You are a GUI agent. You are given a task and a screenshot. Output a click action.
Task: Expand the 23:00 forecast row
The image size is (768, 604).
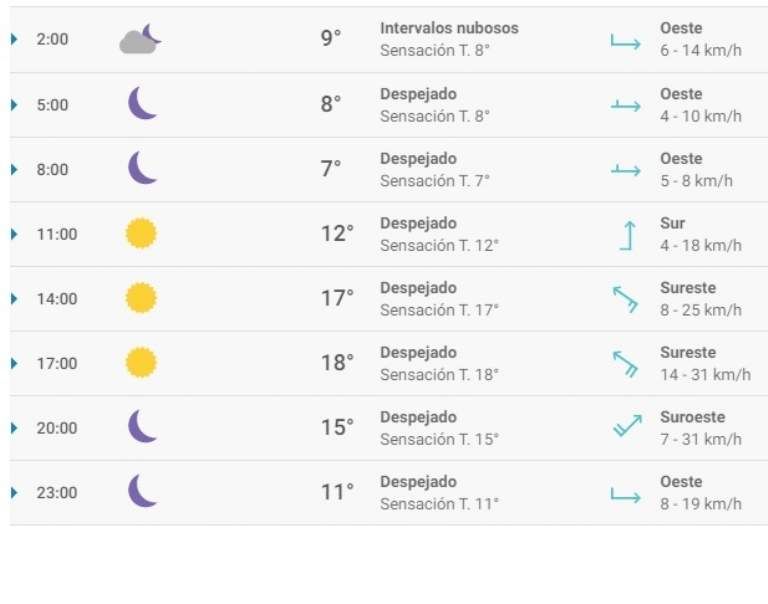pos(14,493)
